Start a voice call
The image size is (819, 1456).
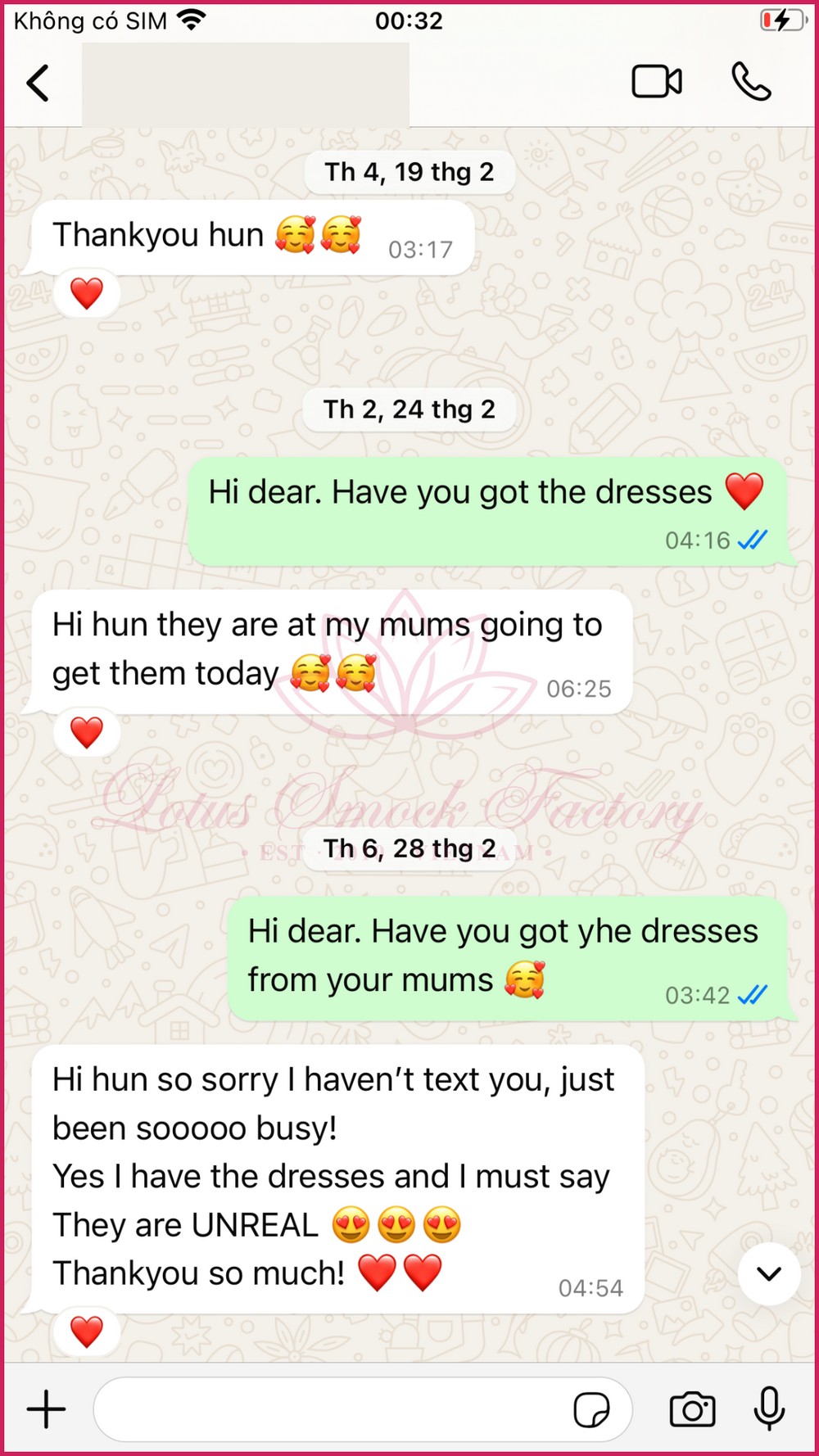750,82
